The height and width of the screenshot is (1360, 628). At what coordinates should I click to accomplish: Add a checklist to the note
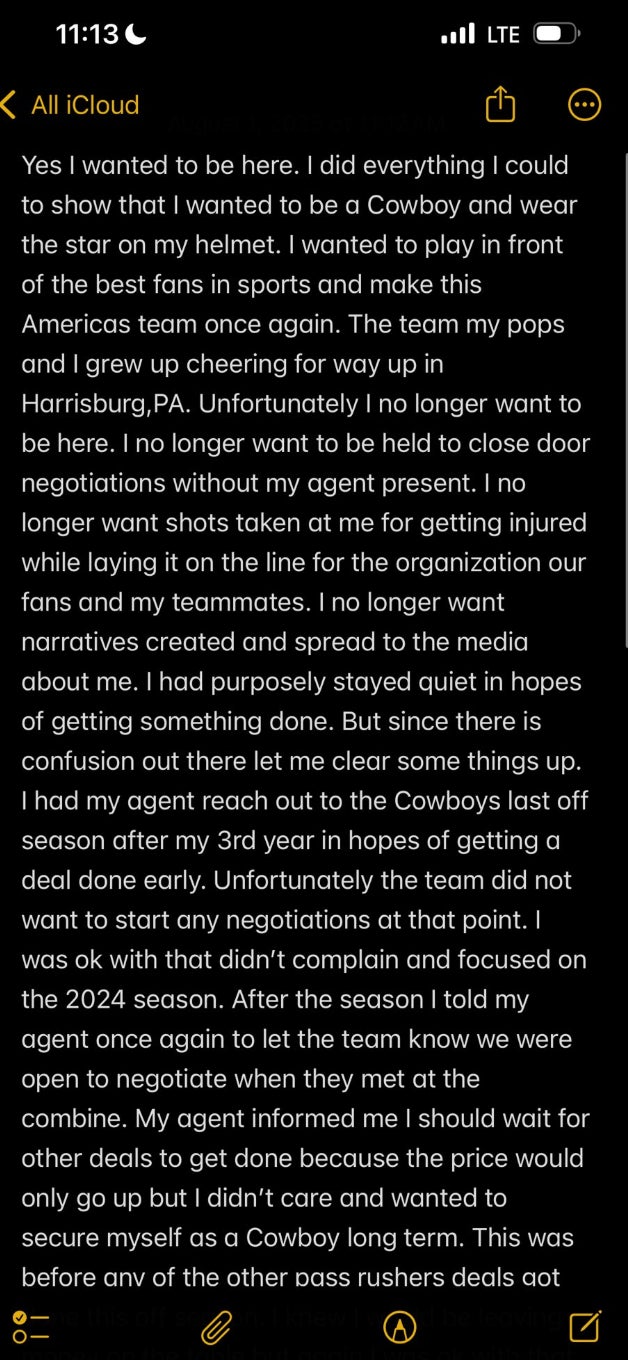click(x=32, y=1326)
